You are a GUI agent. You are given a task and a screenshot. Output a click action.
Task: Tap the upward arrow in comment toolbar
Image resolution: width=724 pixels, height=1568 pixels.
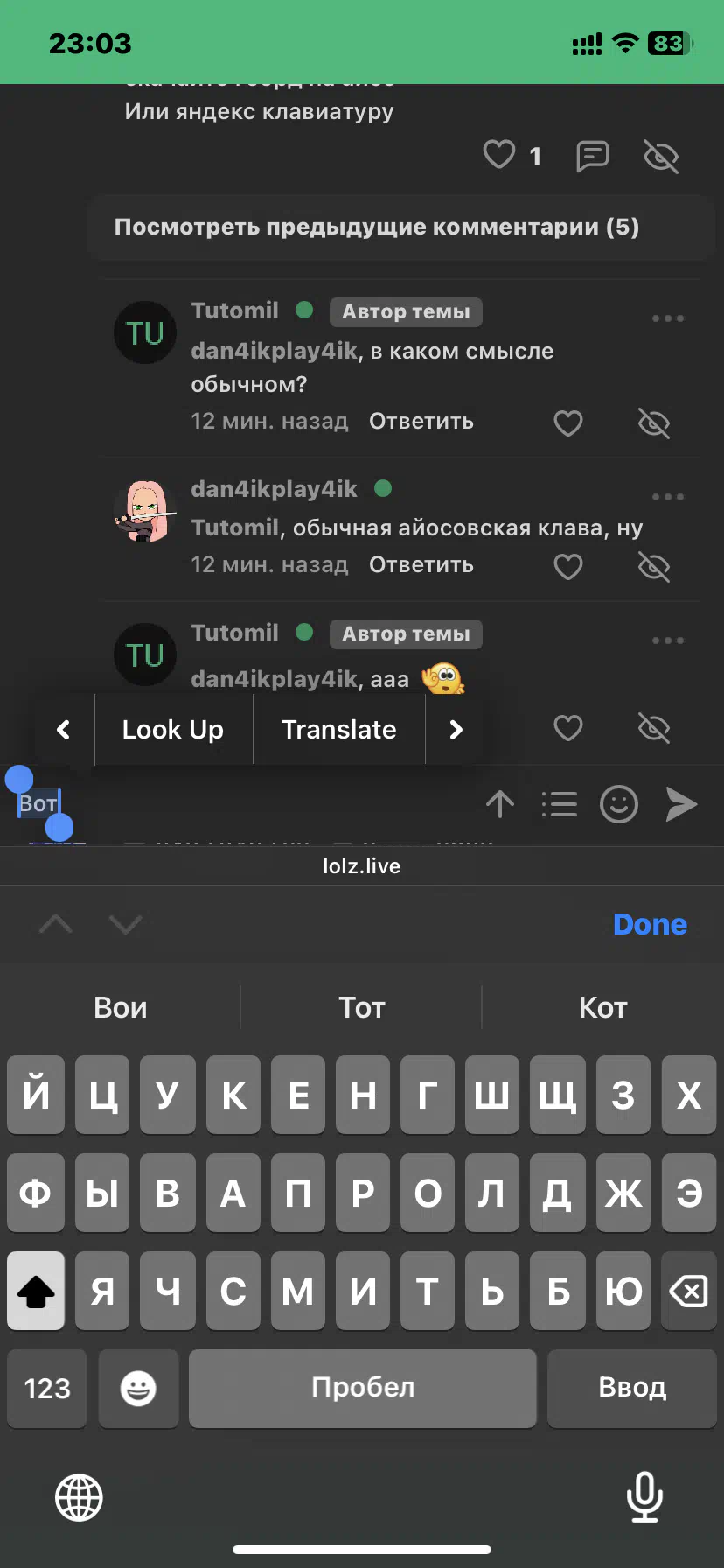[x=500, y=804]
